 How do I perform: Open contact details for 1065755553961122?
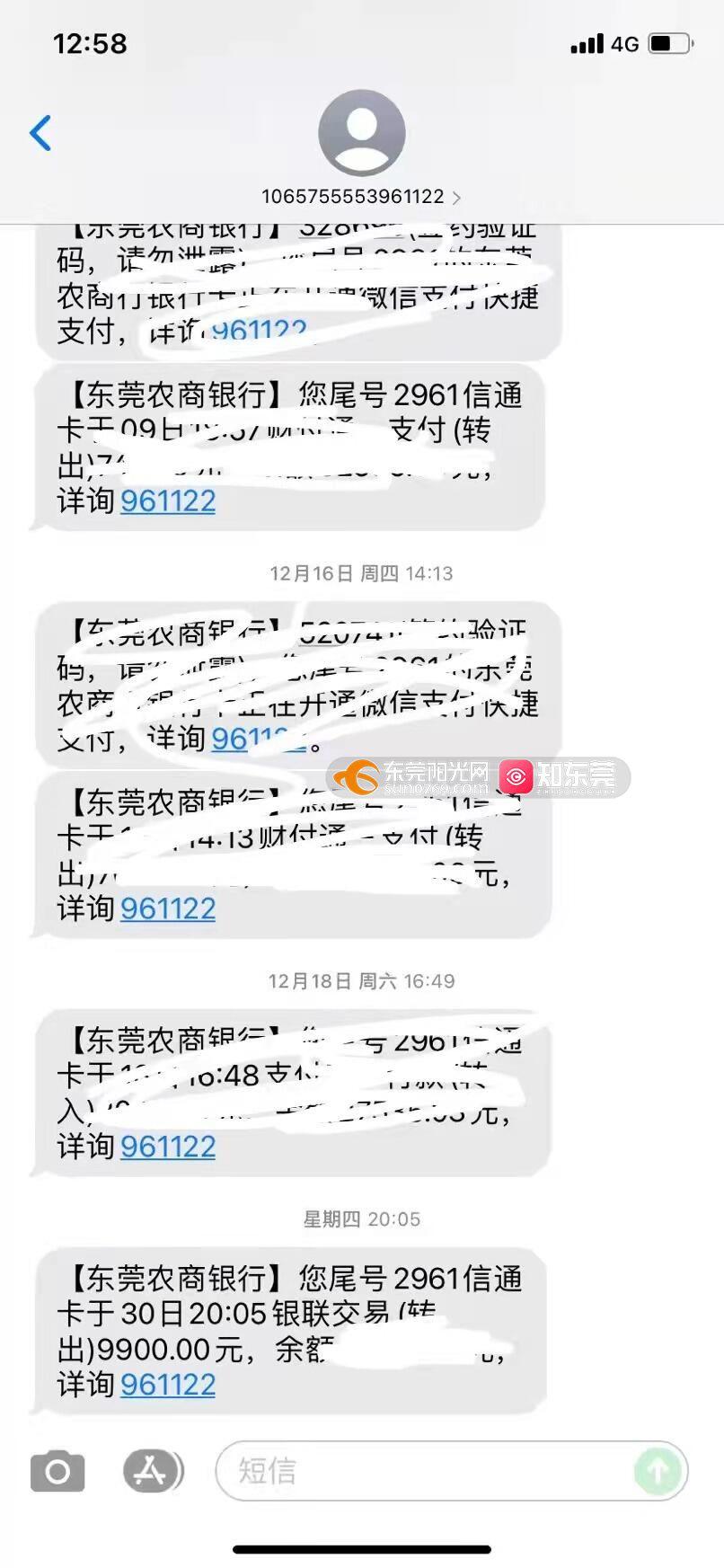click(x=361, y=197)
